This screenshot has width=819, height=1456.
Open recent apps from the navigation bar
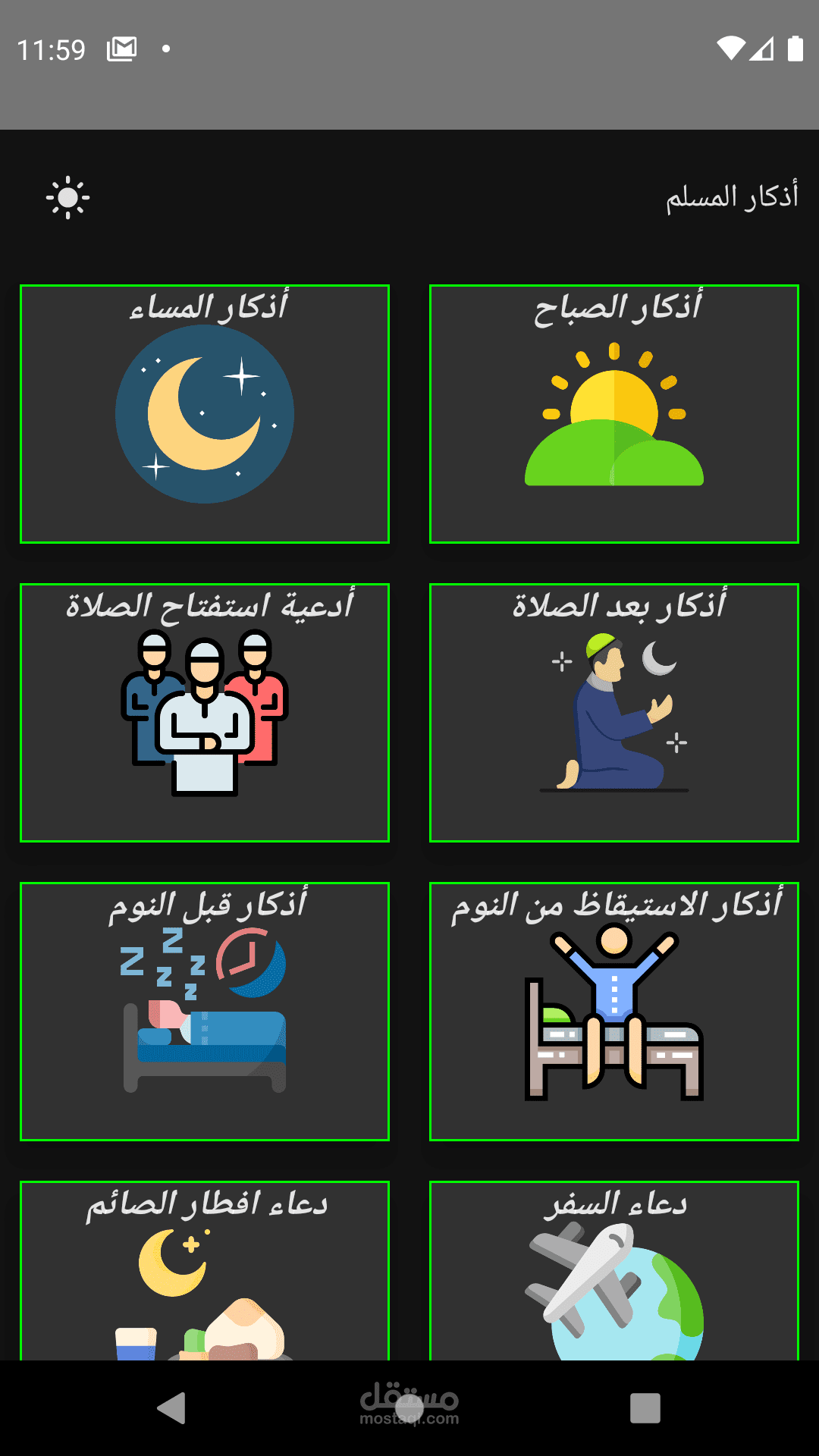(645, 1408)
